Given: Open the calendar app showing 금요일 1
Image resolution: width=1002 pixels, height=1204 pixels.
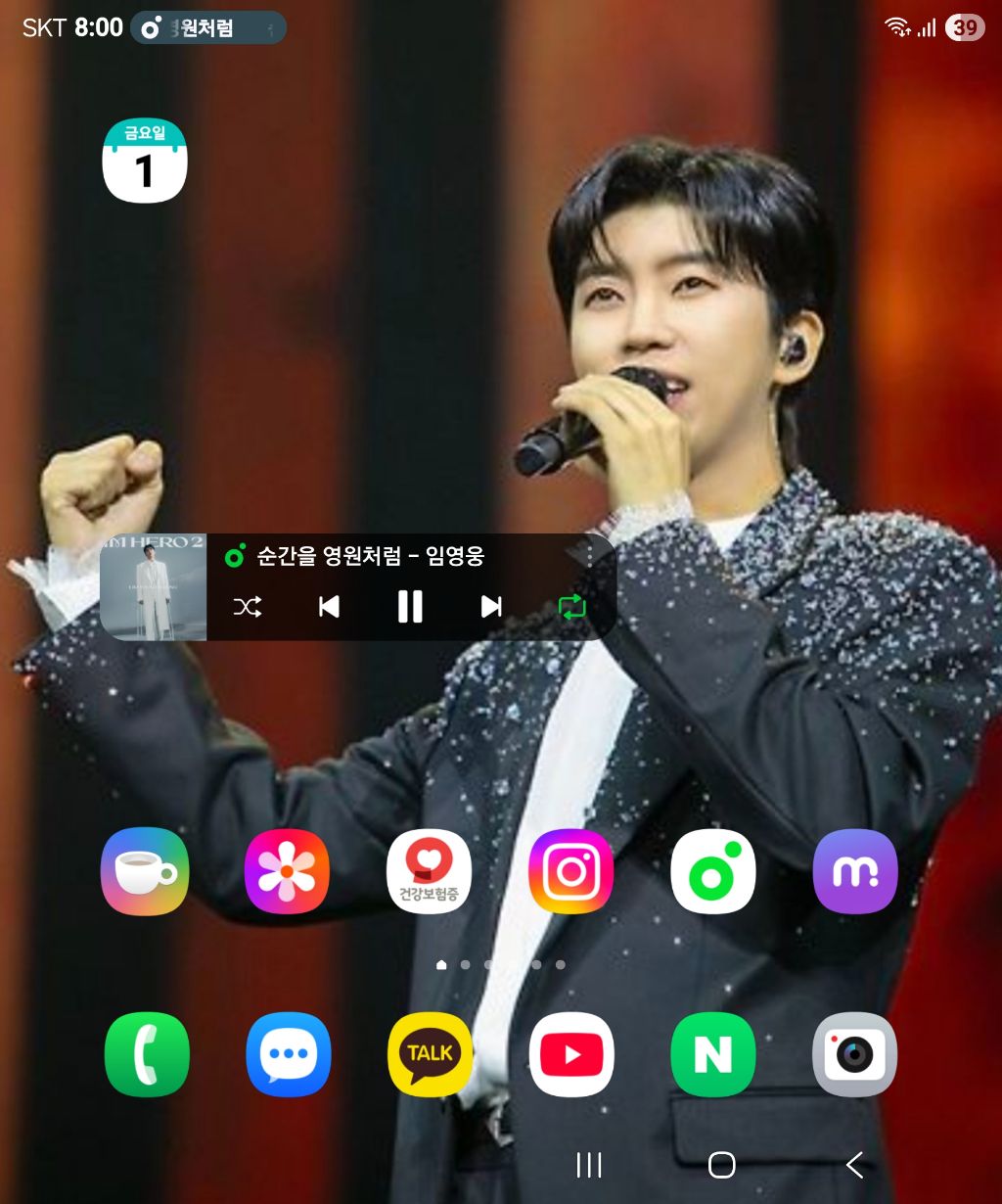Looking at the screenshot, I should tap(145, 161).
